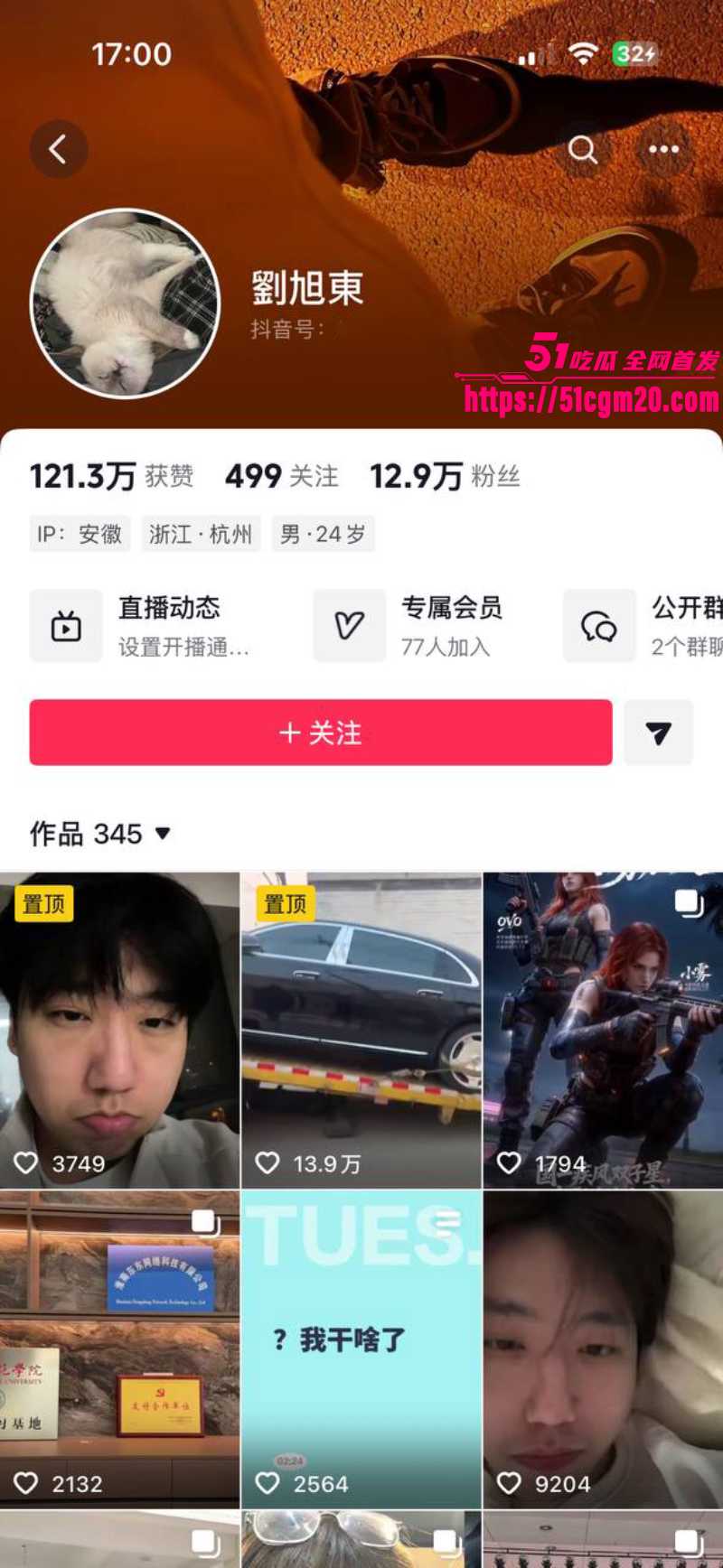Viewport: 723px width, 1568px height.
Task: Click the three-dot more options icon
Action: [665, 149]
